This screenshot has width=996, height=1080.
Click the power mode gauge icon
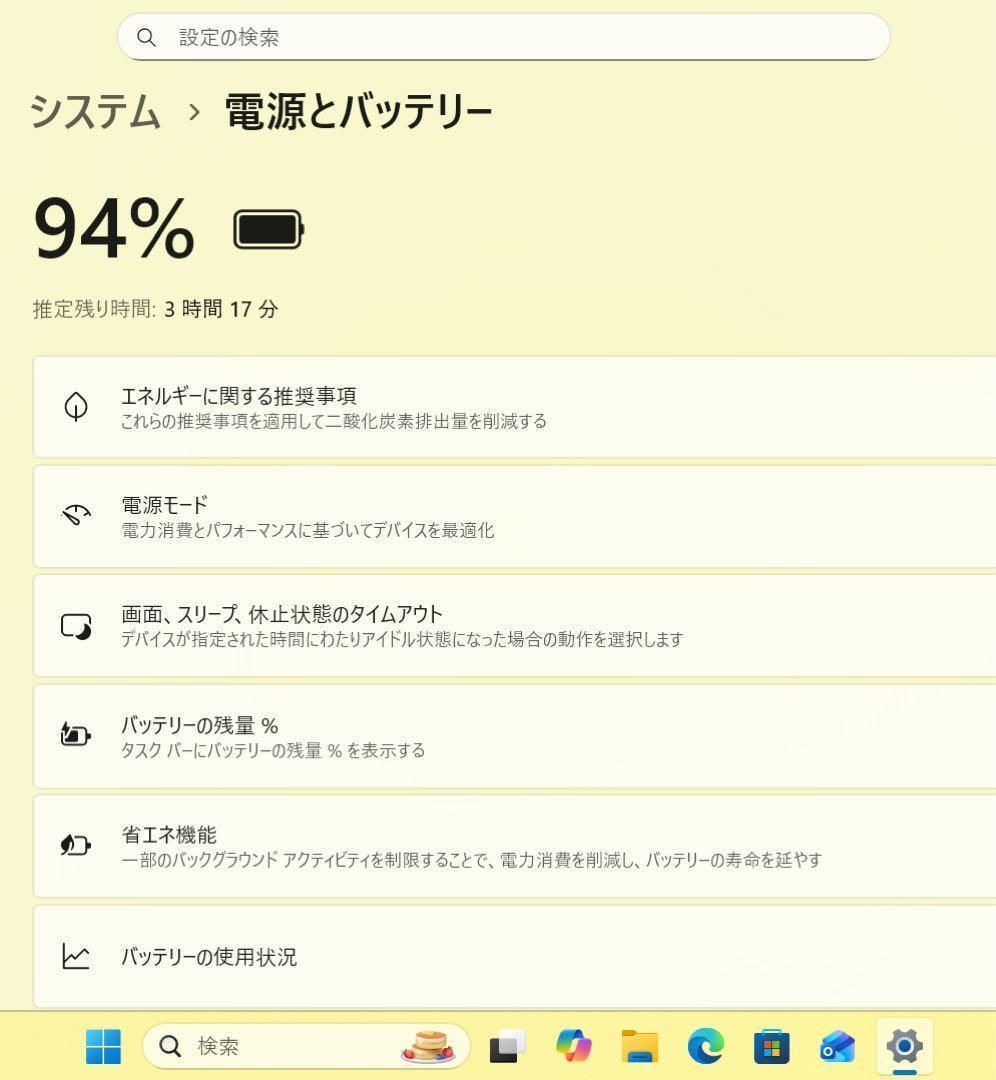tap(75, 516)
